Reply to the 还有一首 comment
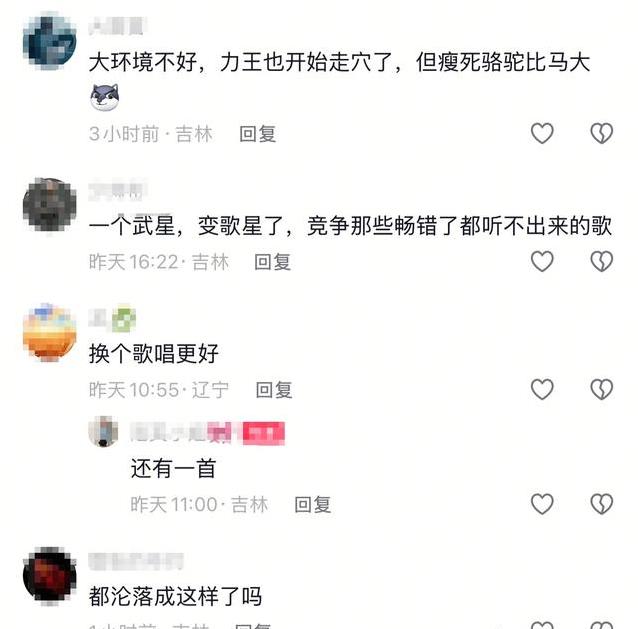 tap(313, 505)
